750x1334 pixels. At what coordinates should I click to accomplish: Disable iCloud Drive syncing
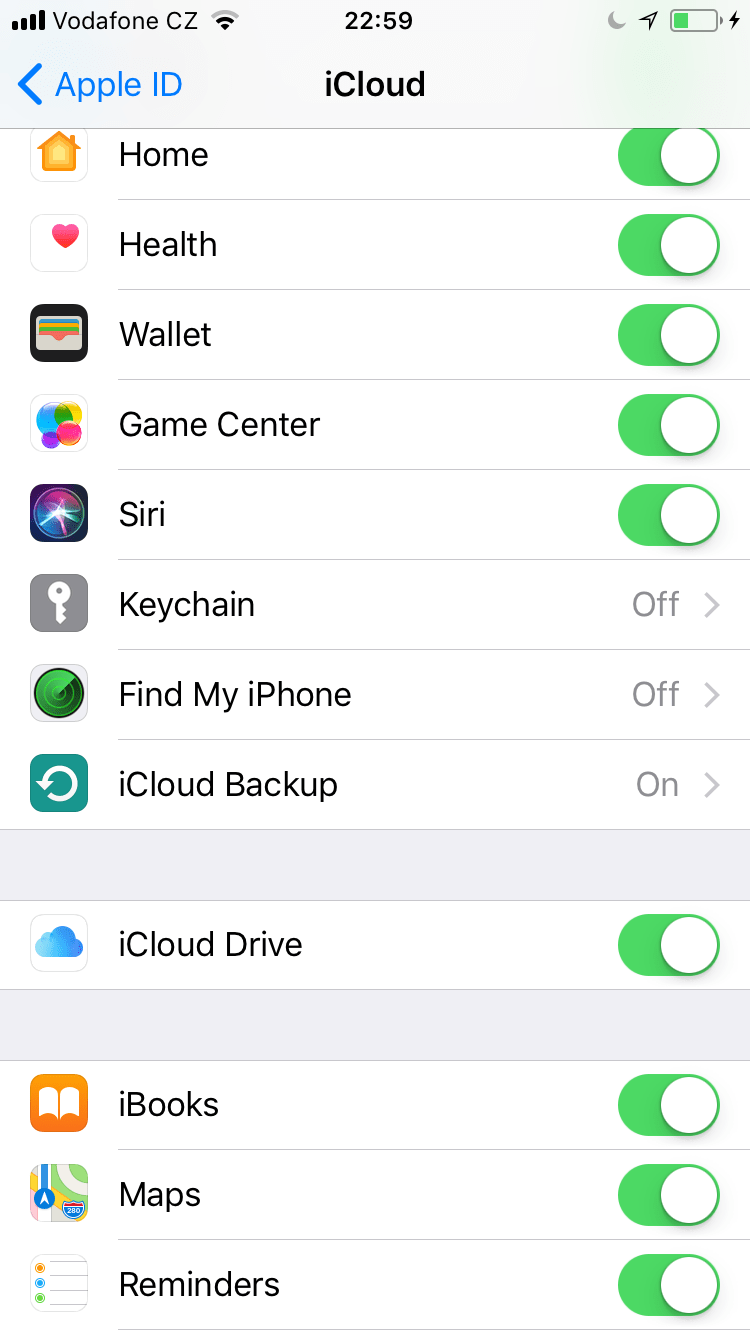[x=668, y=944]
